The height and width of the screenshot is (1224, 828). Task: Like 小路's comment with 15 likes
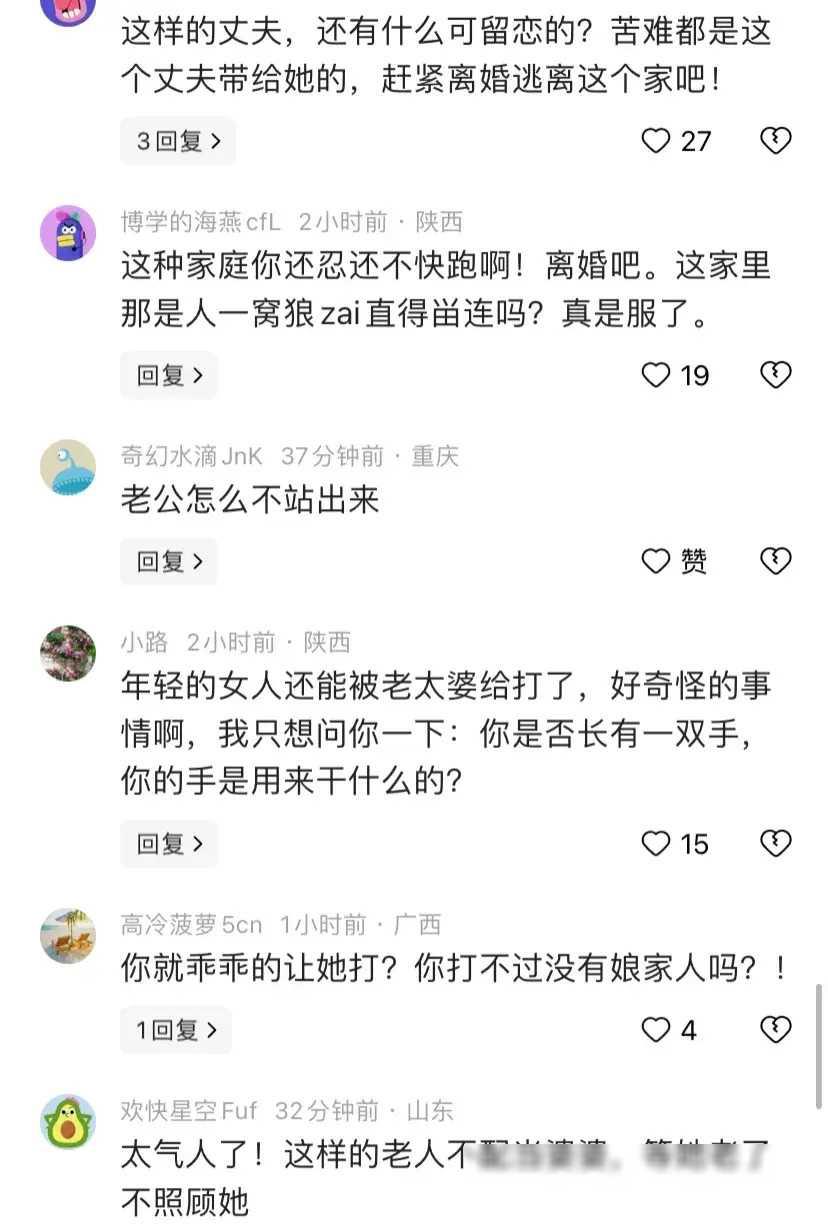[656, 844]
